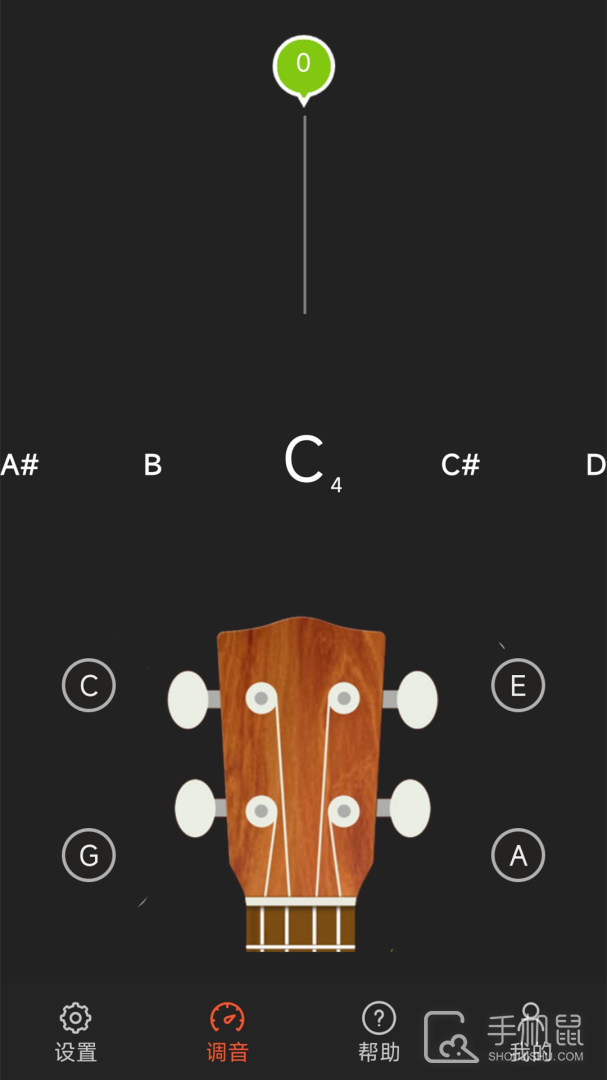Select the G string button
The image size is (607, 1080).
point(89,856)
